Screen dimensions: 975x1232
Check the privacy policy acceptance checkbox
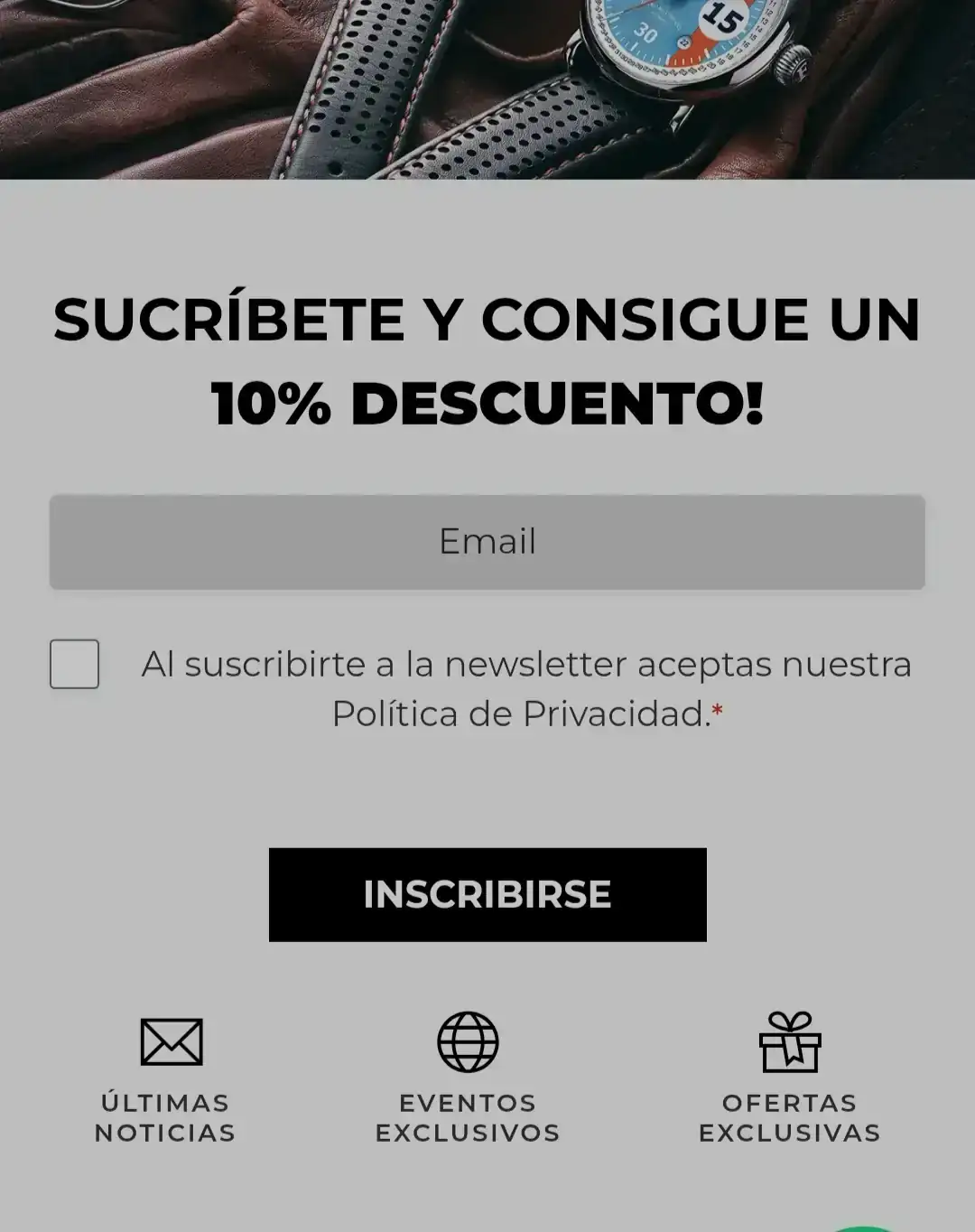74,664
